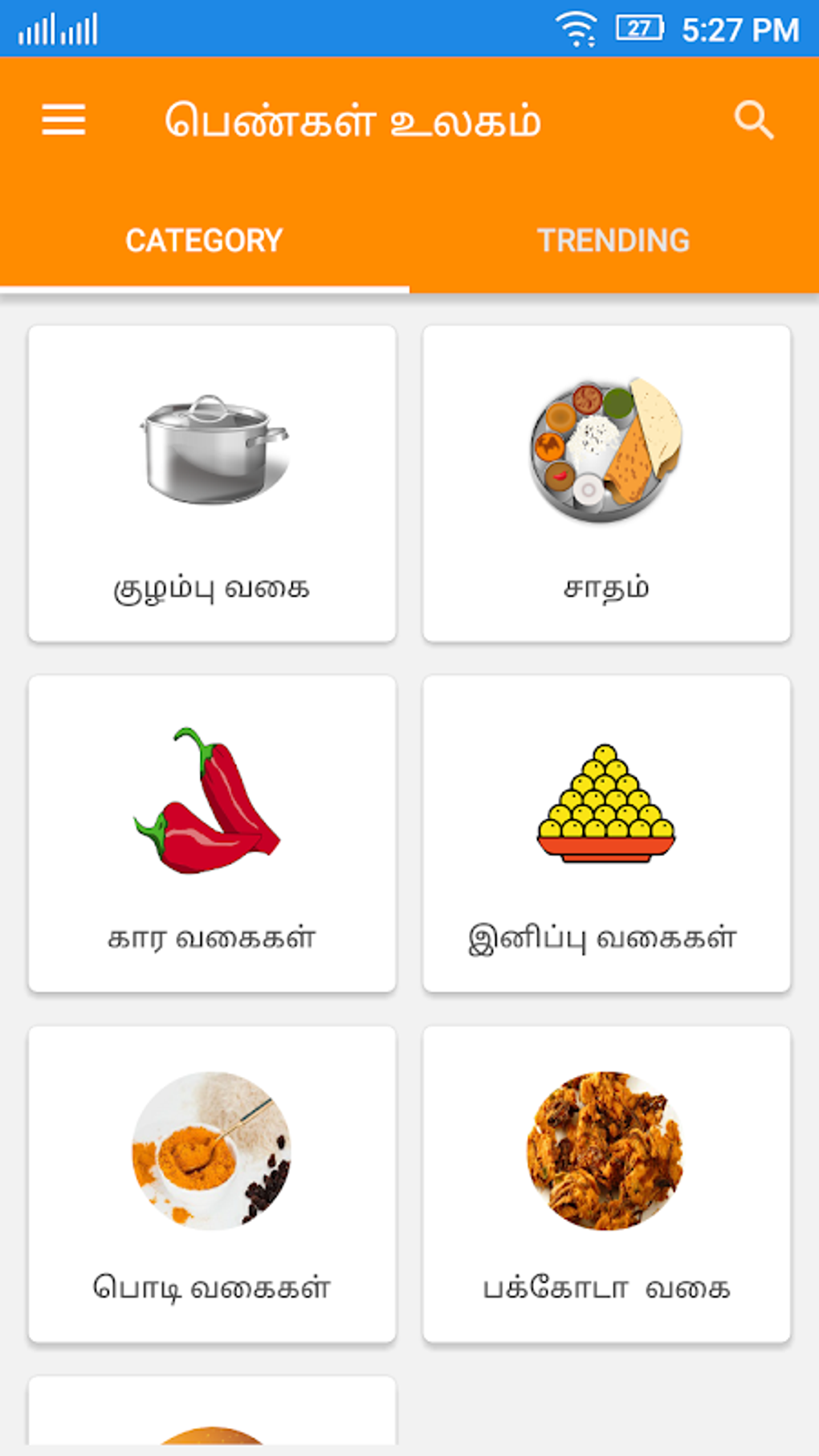819x1456 pixels.
Task: Open the குழம்பு வகை card
Action: click(212, 483)
